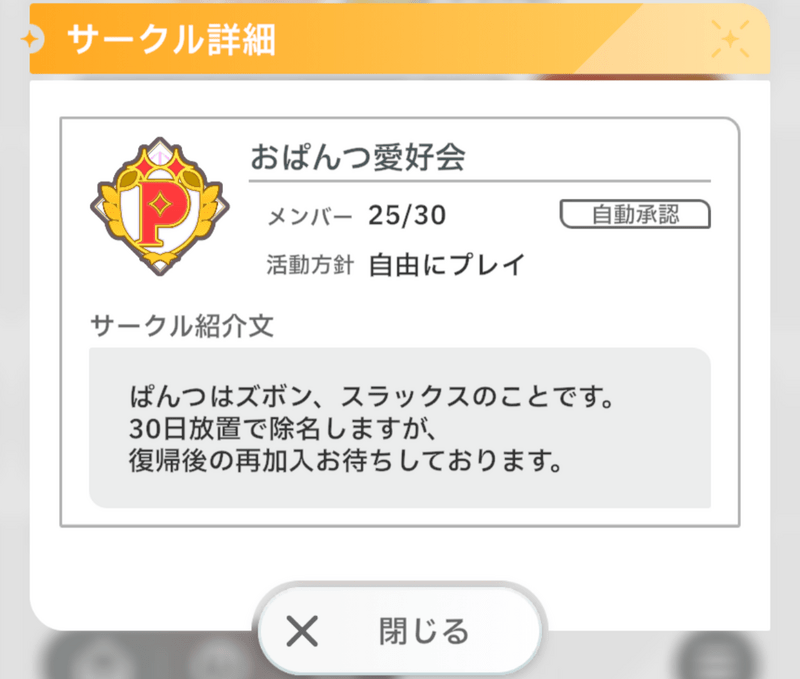The height and width of the screenshot is (679, 800).
Task: Close the サークル詳細 dialog with 閉じる
Action: 400,631
